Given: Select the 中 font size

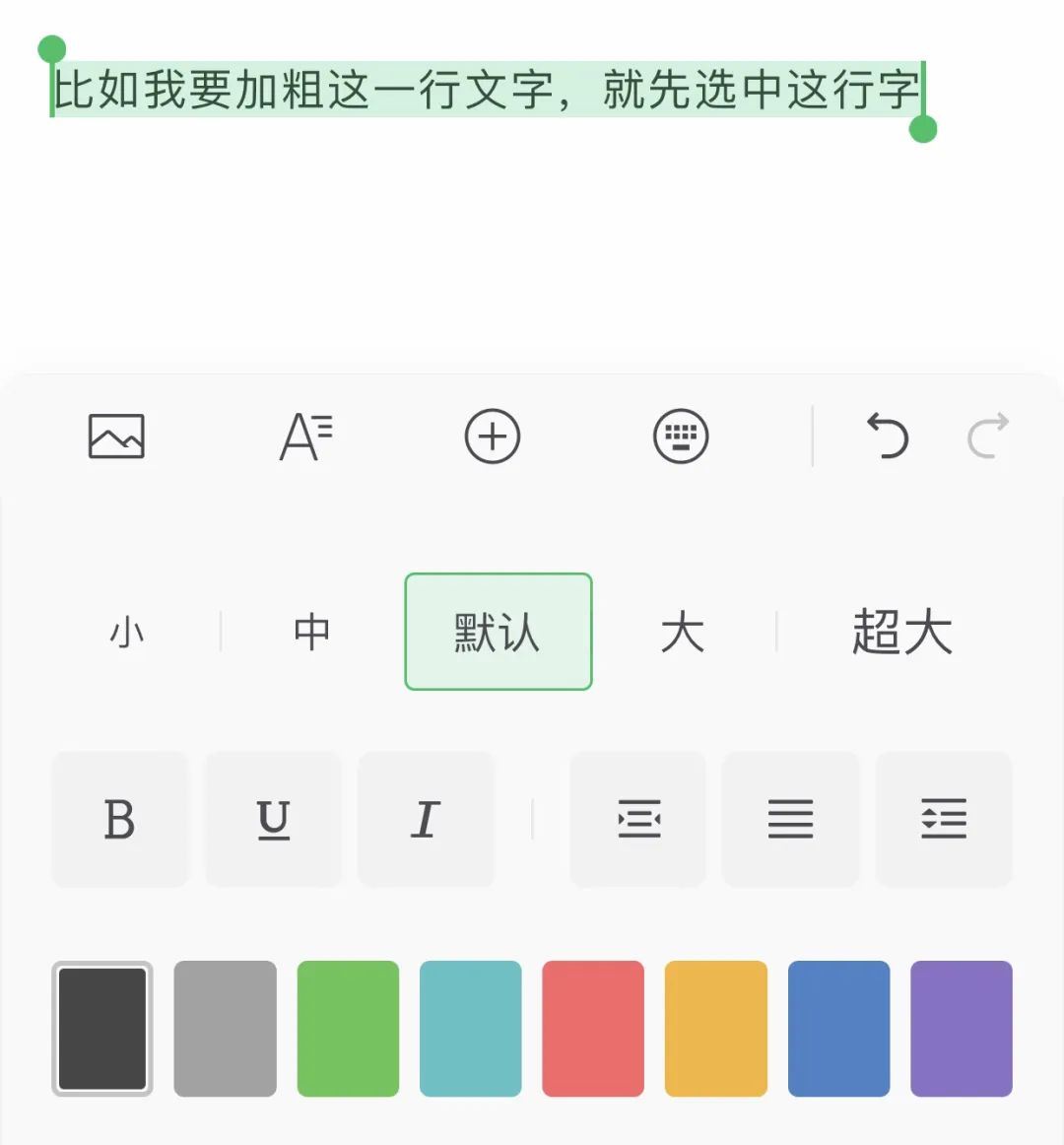Looking at the screenshot, I should click(311, 632).
